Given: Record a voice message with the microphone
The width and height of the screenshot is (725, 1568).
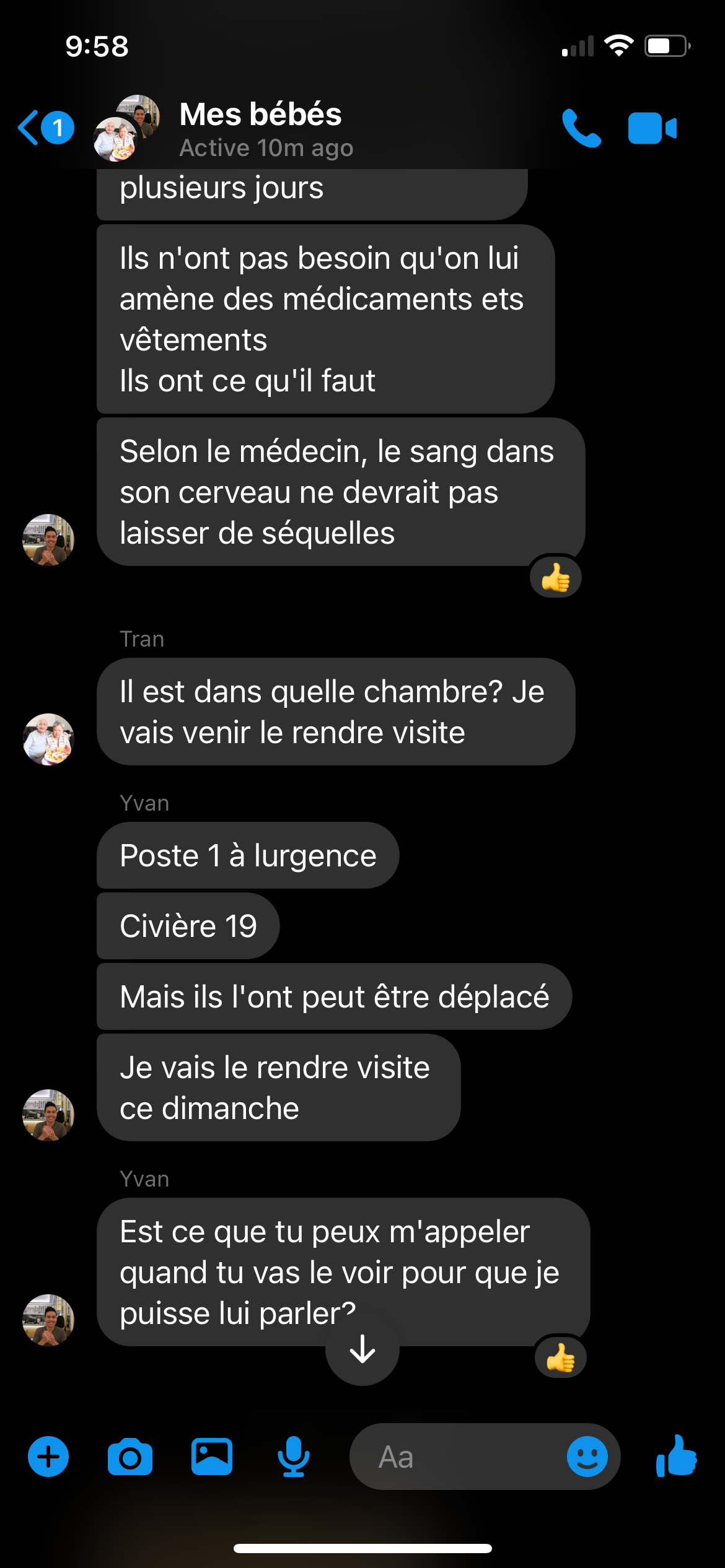Looking at the screenshot, I should click(x=293, y=1457).
